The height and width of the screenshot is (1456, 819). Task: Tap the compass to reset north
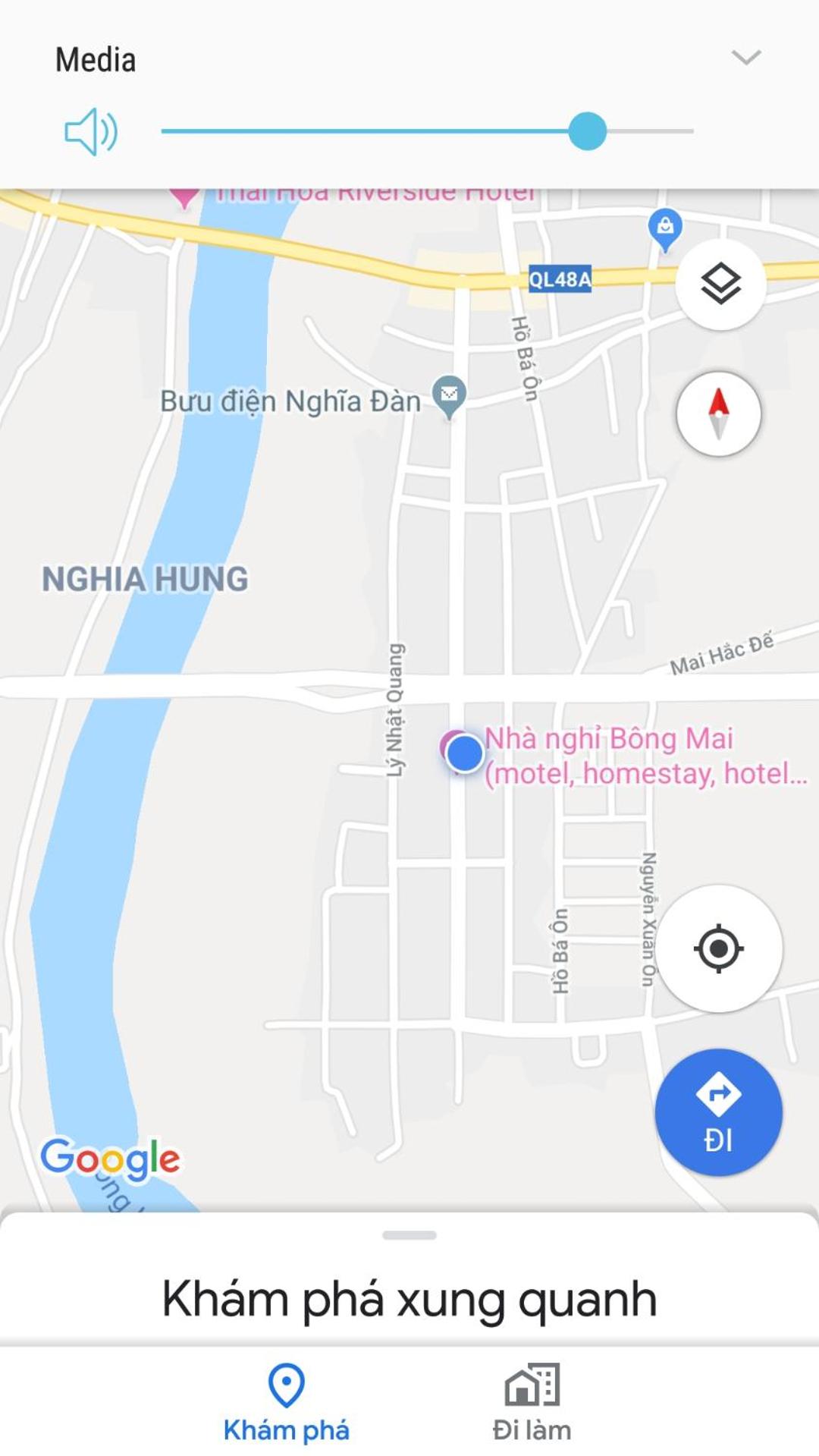(x=718, y=414)
